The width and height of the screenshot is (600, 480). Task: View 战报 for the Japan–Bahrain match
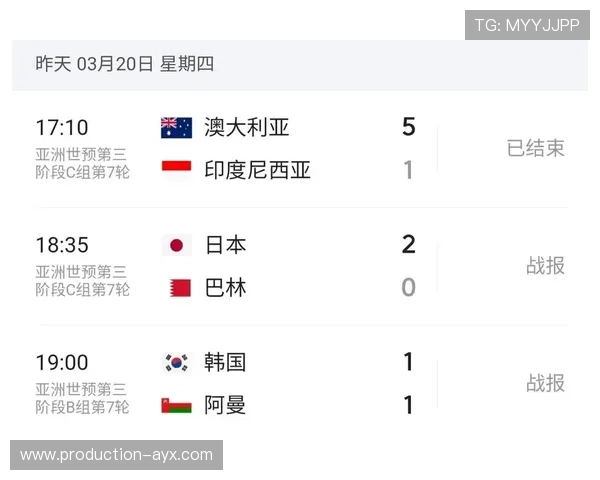(545, 266)
